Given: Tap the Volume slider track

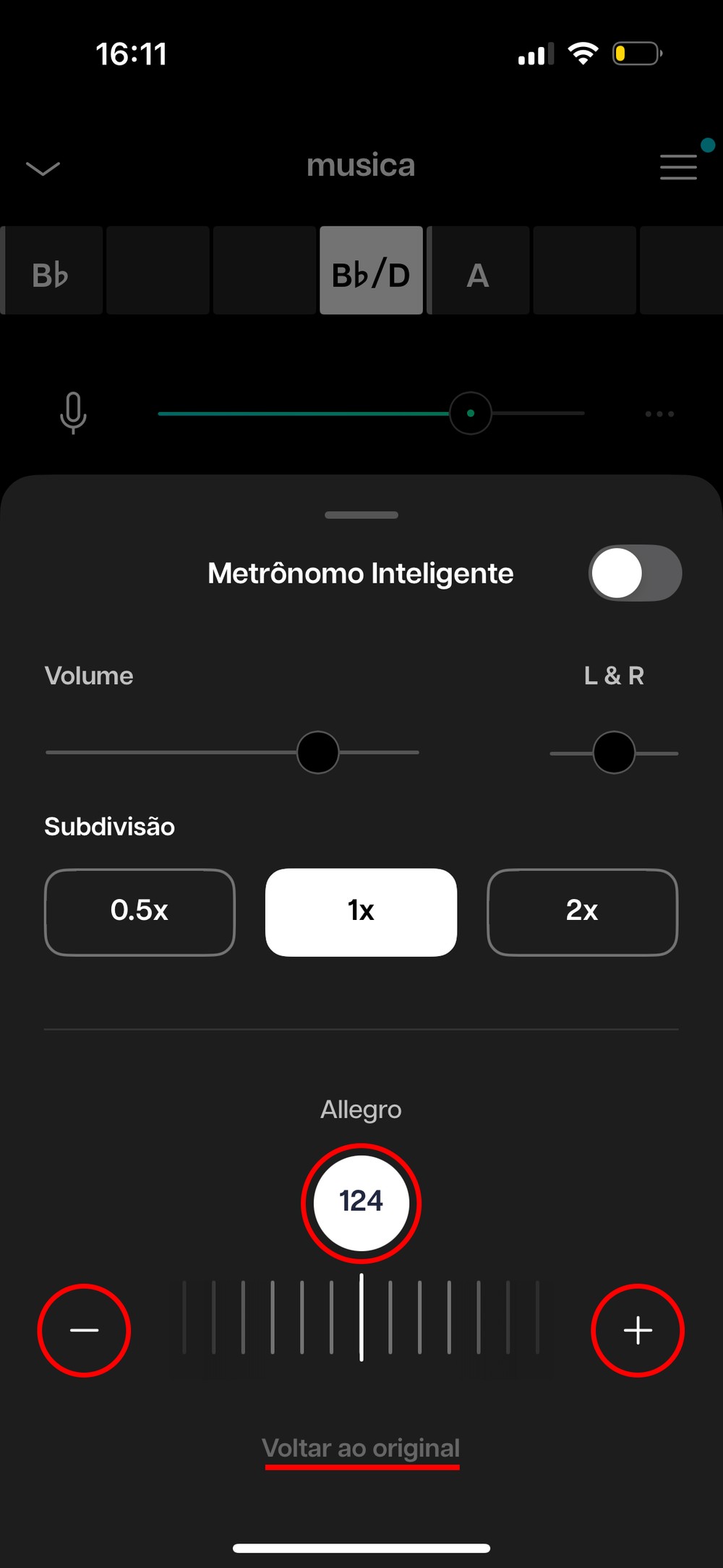Looking at the screenshot, I should click(231, 753).
